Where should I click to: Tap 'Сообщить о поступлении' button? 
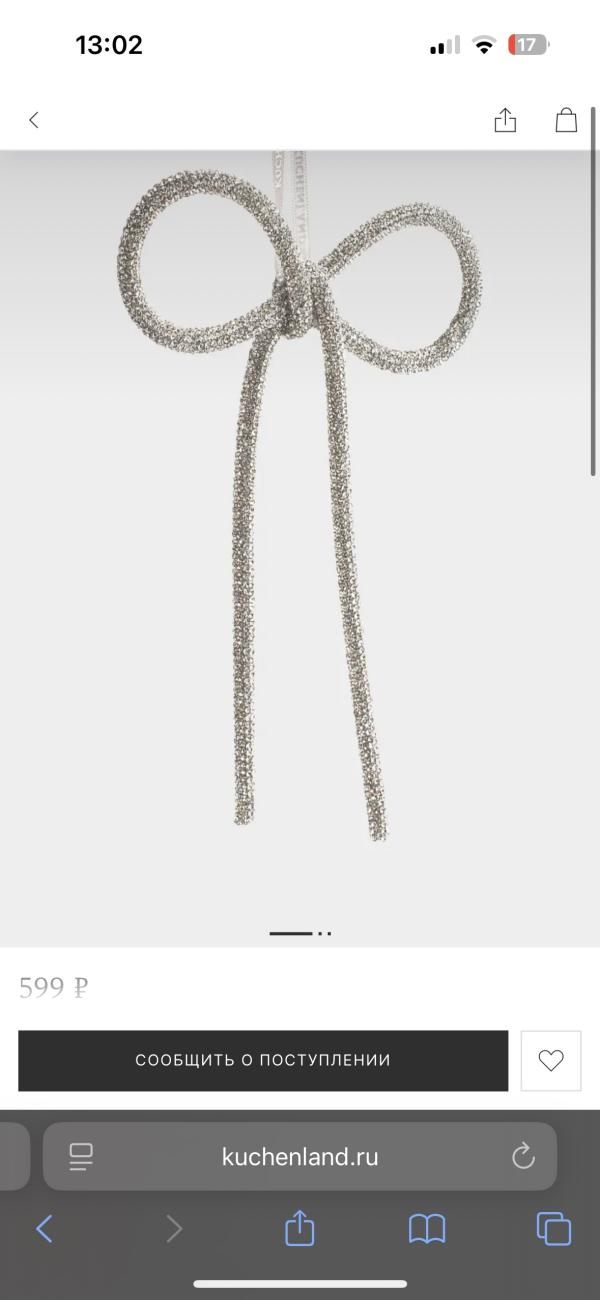pyautogui.click(x=263, y=1060)
